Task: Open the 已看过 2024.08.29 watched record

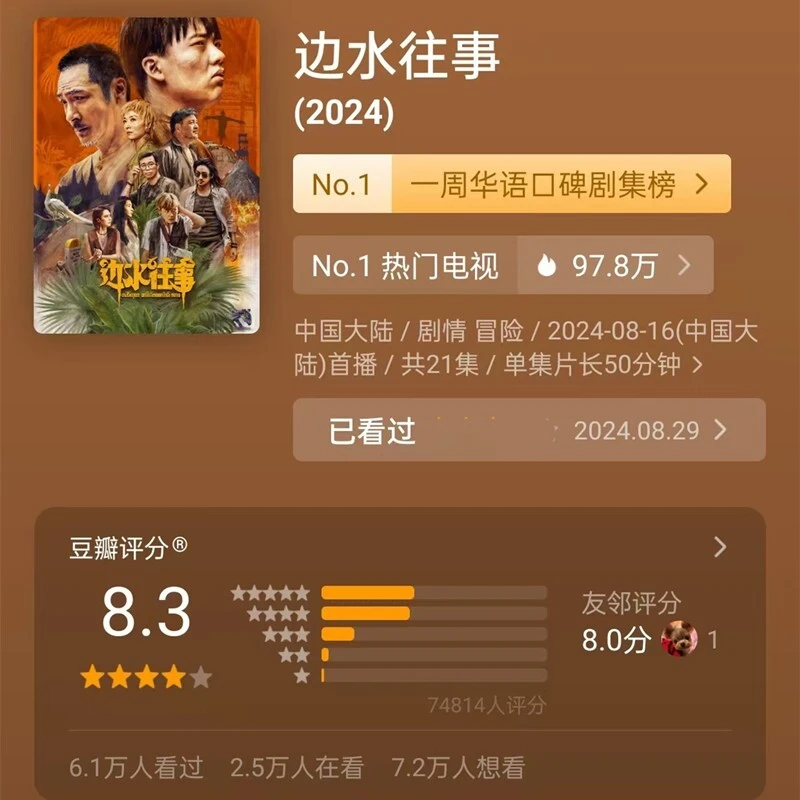Action: point(528,430)
